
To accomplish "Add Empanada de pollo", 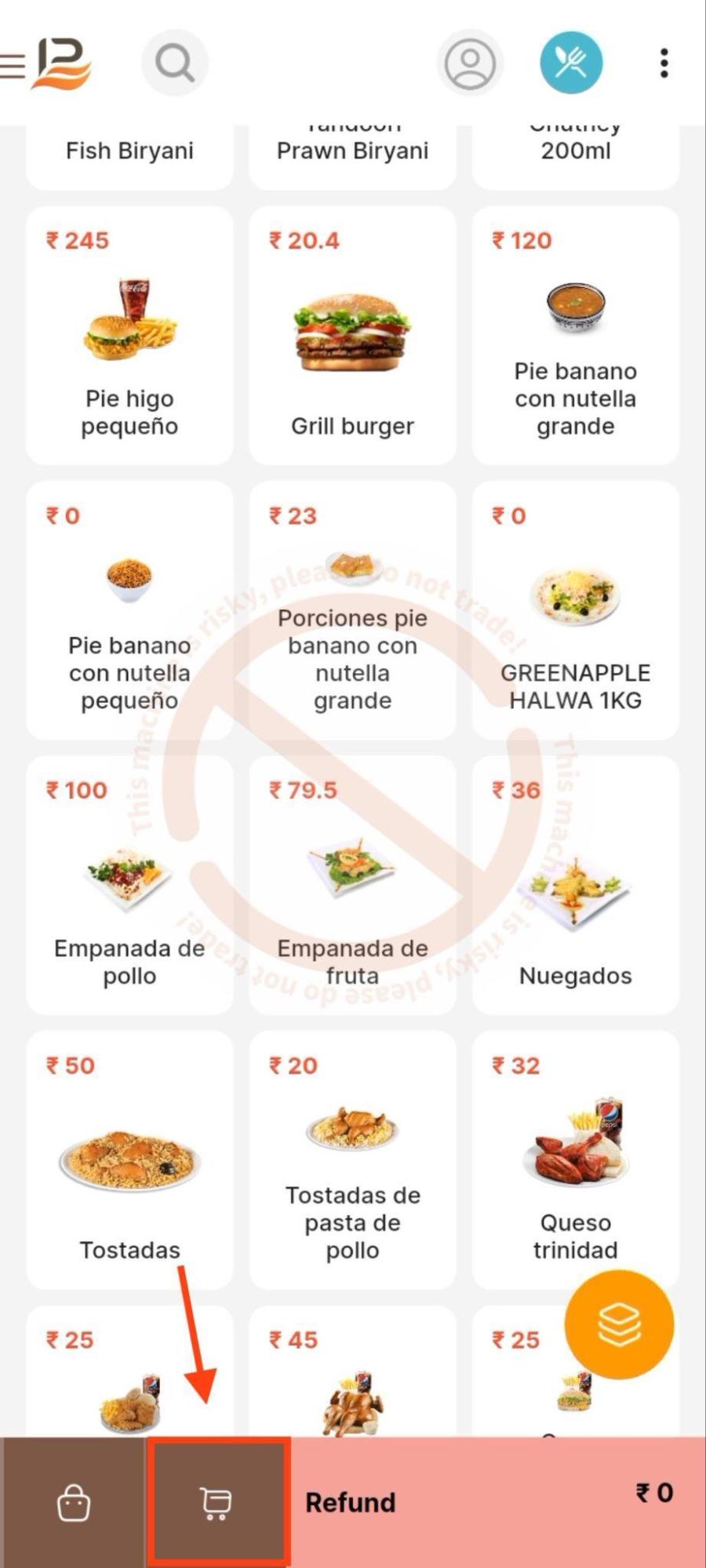I will point(129,885).
